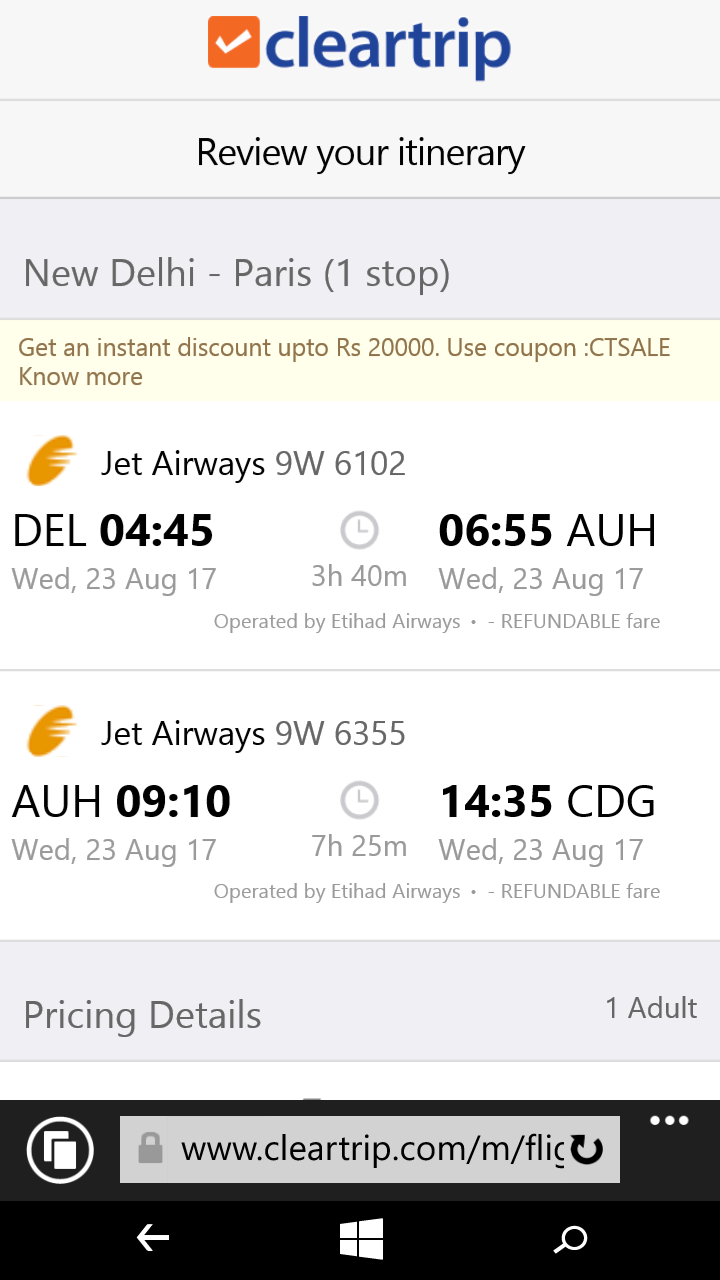Viewport: 720px width, 1280px height.
Task: Return to the Windows Start screen
Action: coord(361,1240)
